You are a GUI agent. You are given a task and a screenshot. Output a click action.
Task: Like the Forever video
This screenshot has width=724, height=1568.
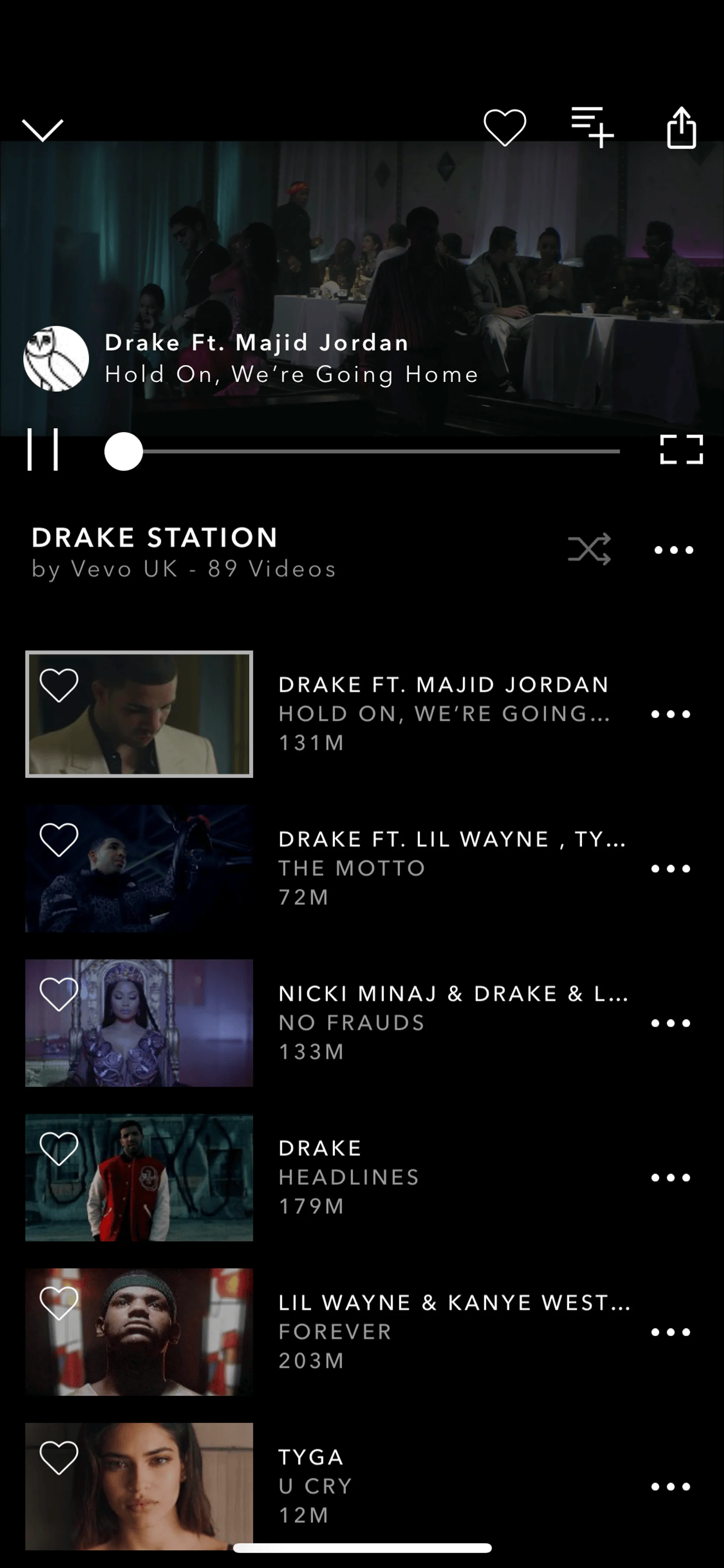click(59, 1303)
